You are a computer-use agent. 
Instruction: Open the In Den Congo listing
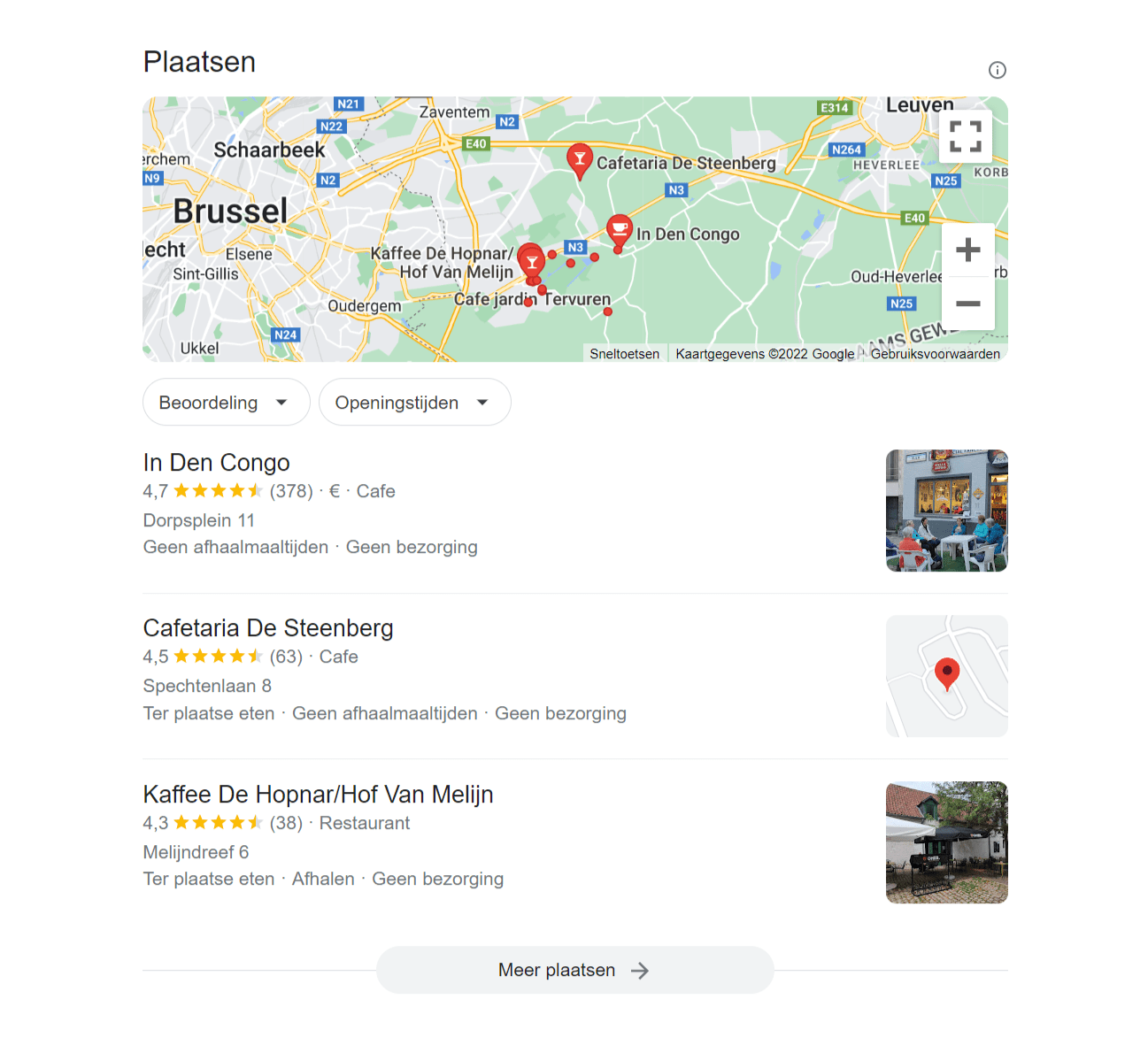[217, 463]
